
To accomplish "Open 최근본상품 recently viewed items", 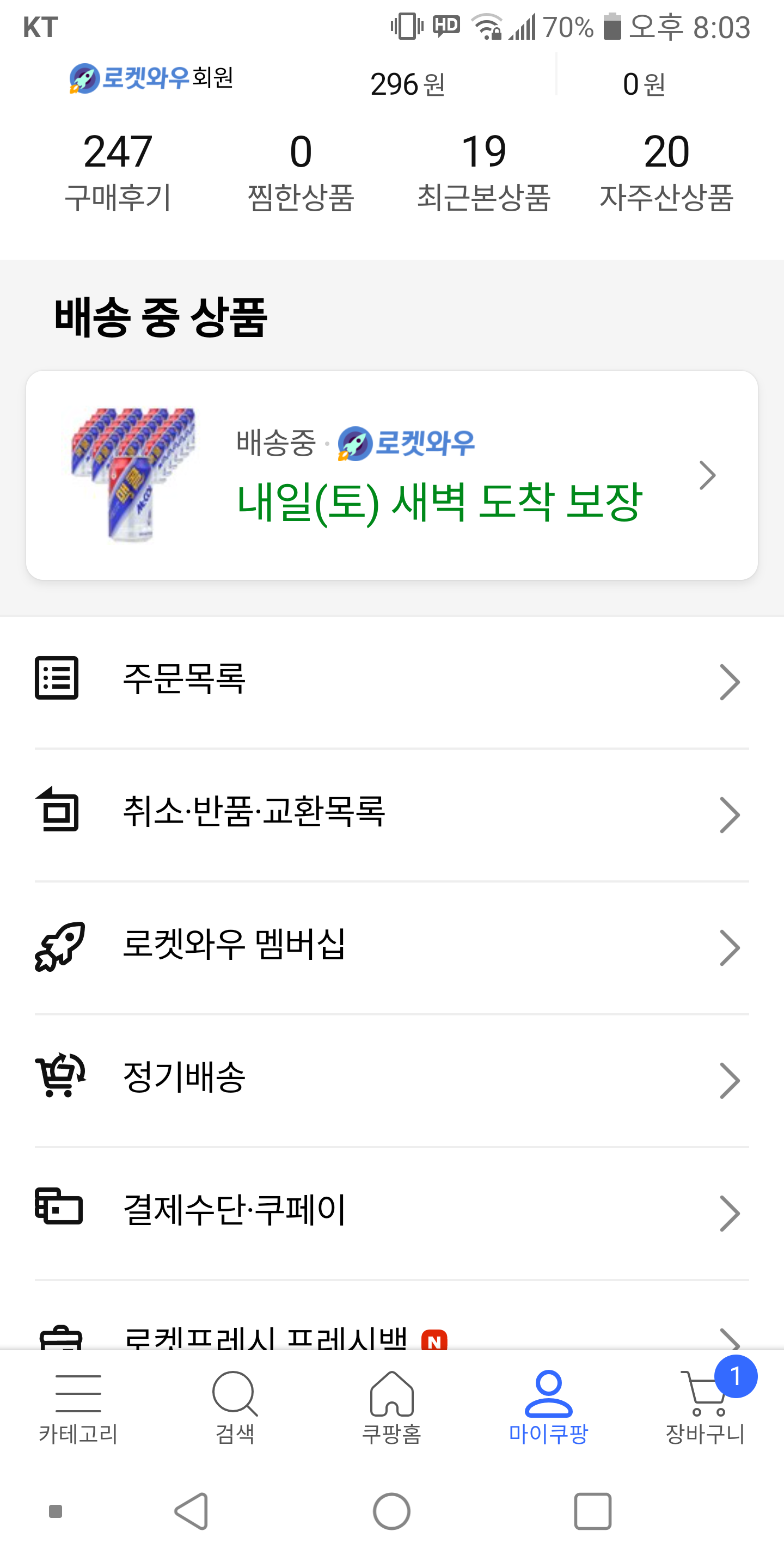I will 484,172.
